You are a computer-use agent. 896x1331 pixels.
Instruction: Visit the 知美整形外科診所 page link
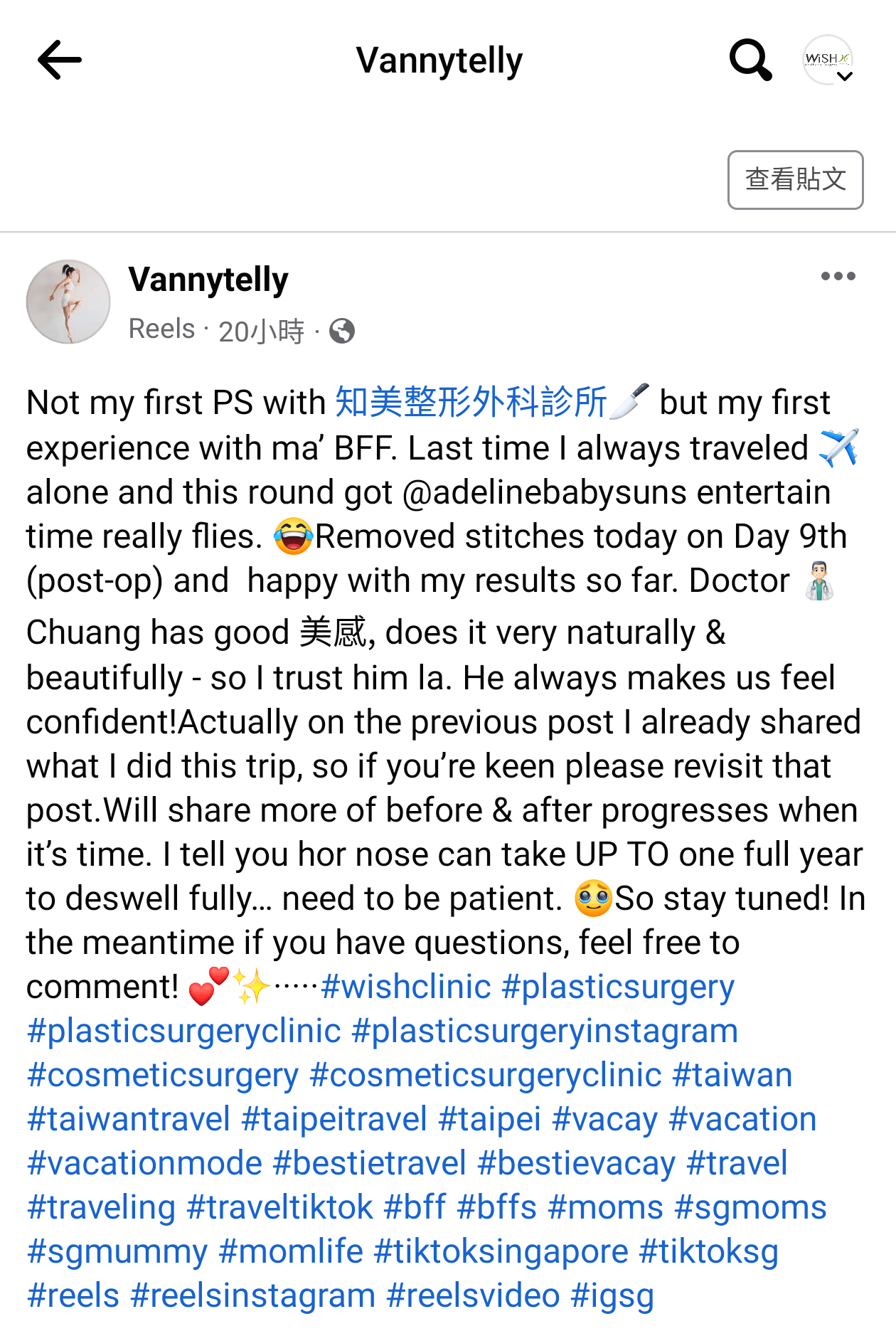click(x=471, y=403)
